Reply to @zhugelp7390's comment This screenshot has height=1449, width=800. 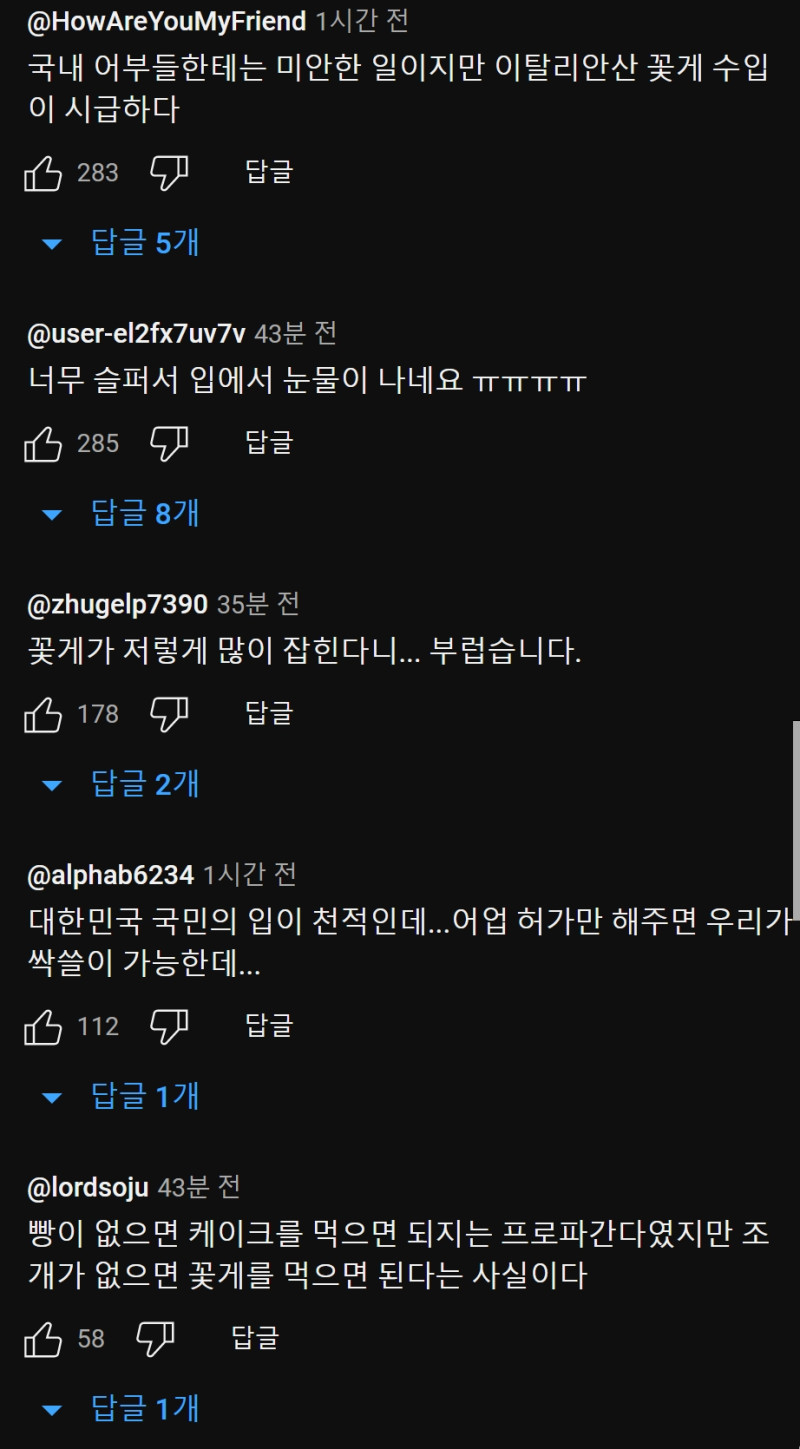(x=268, y=714)
